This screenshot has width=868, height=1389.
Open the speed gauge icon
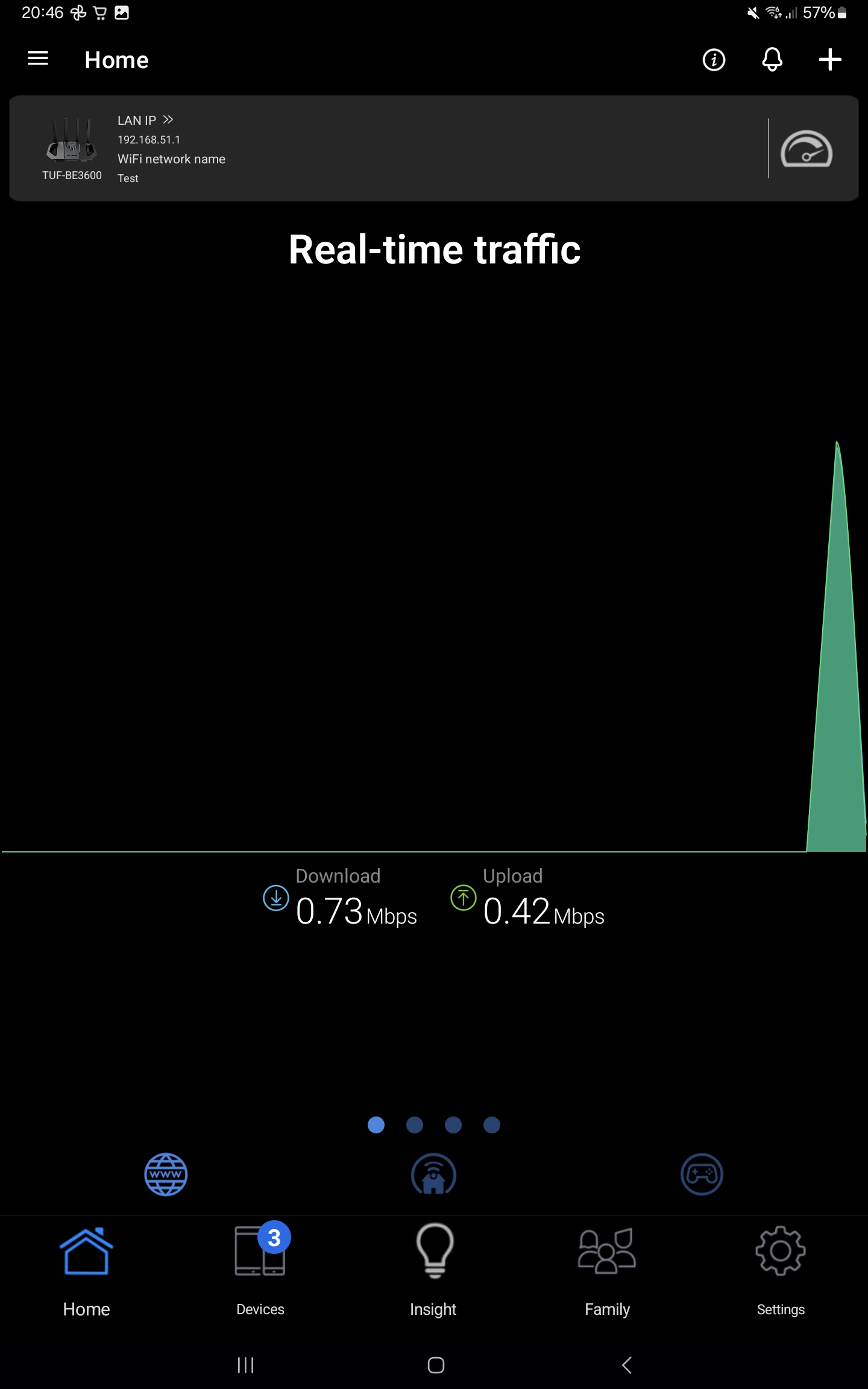[807, 148]
